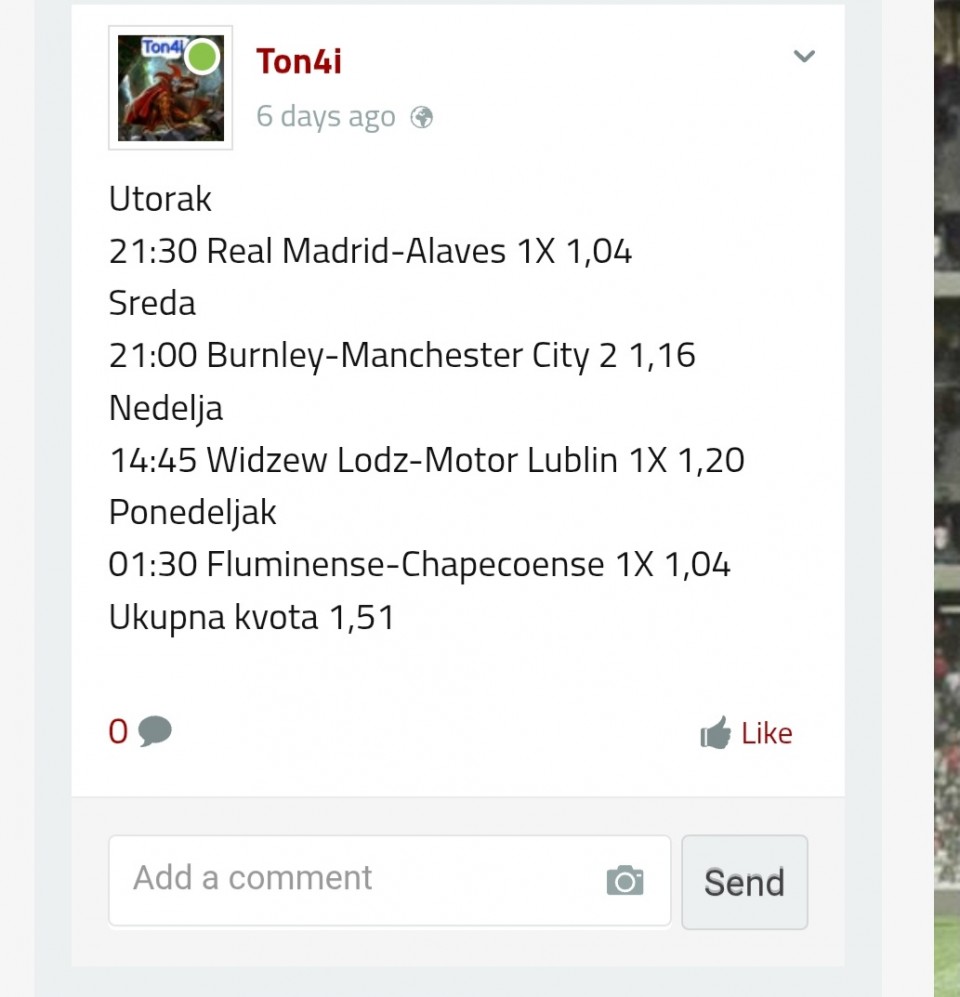Open Ton4i's profile picture
Screen dimensions: 960x997
(170, 88)
